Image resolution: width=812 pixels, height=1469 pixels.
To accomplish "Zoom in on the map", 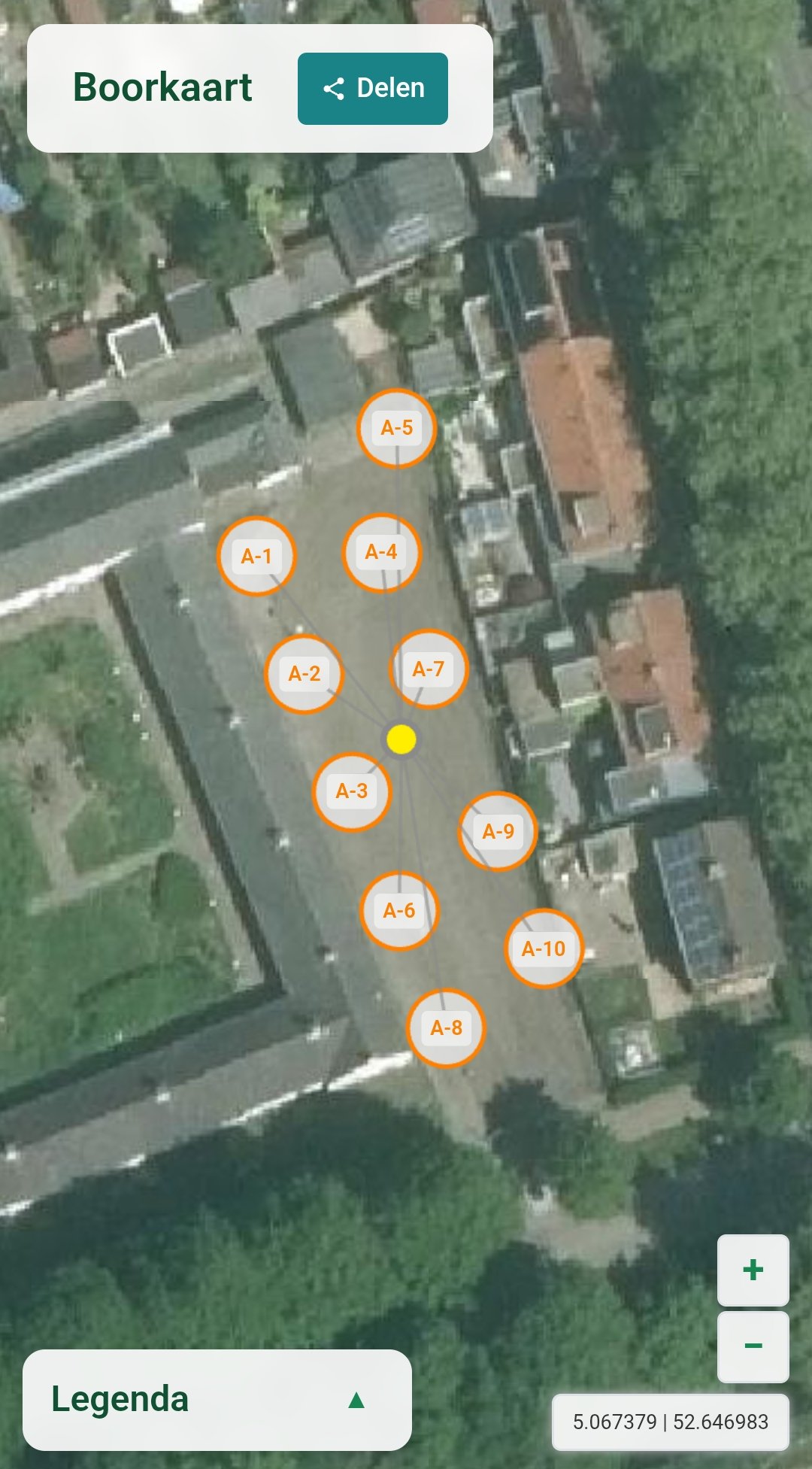I will click(x=753, y=1270).
